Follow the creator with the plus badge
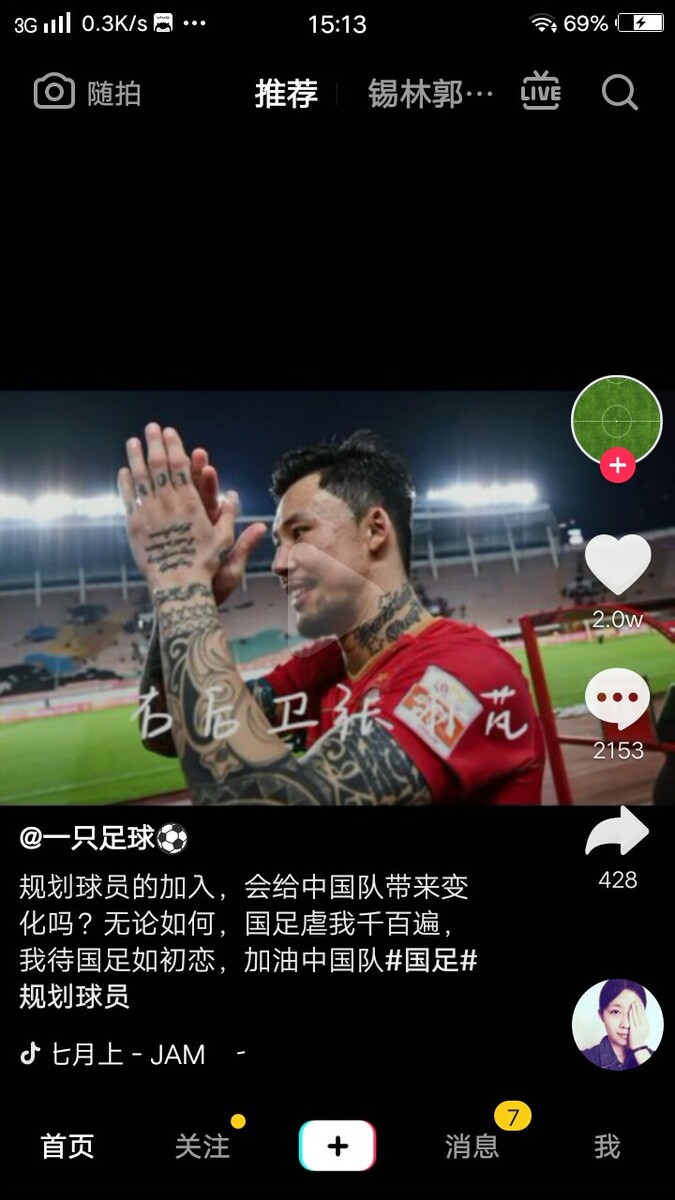 (x=617, y=466)
